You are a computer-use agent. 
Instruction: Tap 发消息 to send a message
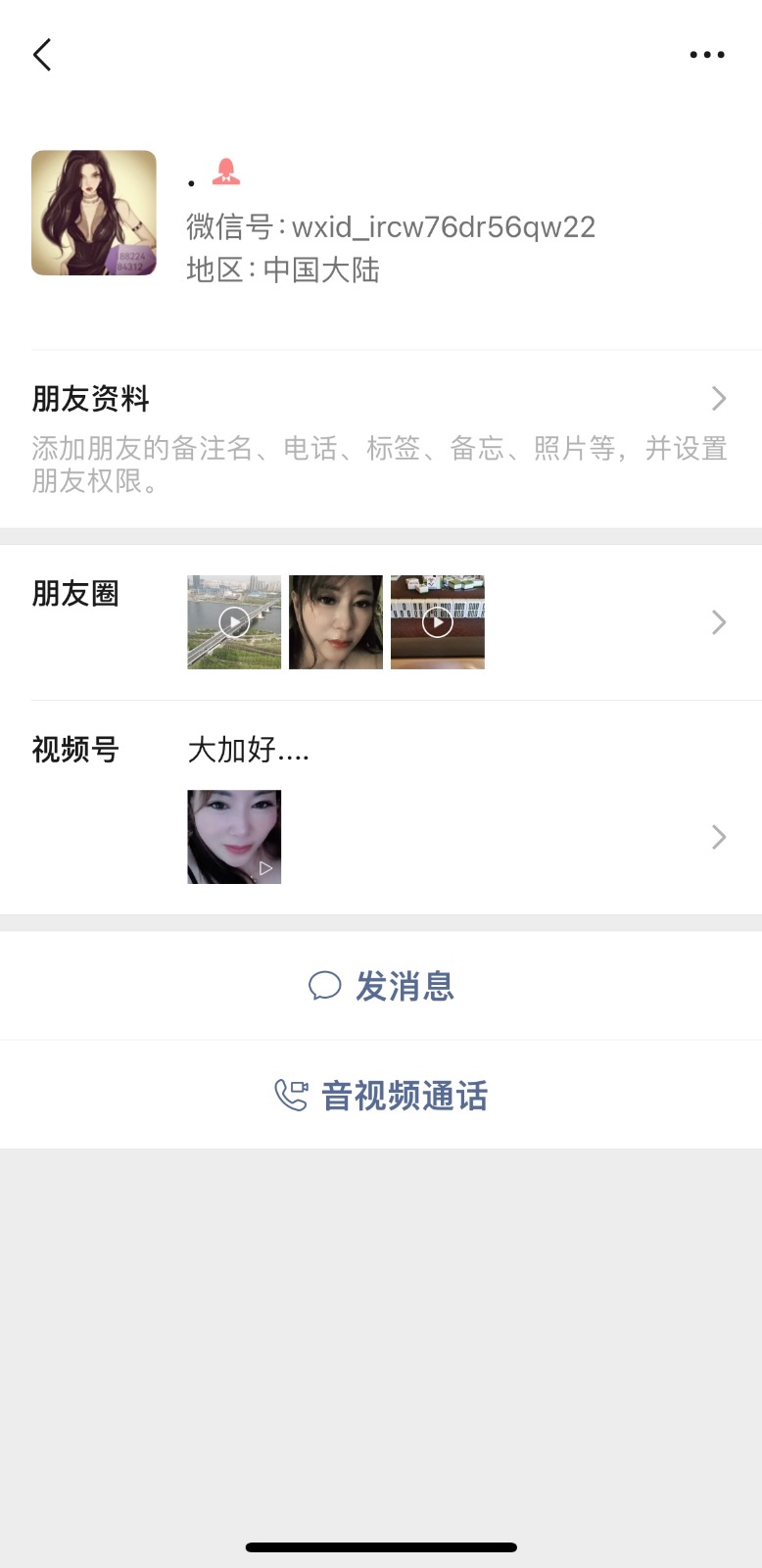click(x=381, y=986)
